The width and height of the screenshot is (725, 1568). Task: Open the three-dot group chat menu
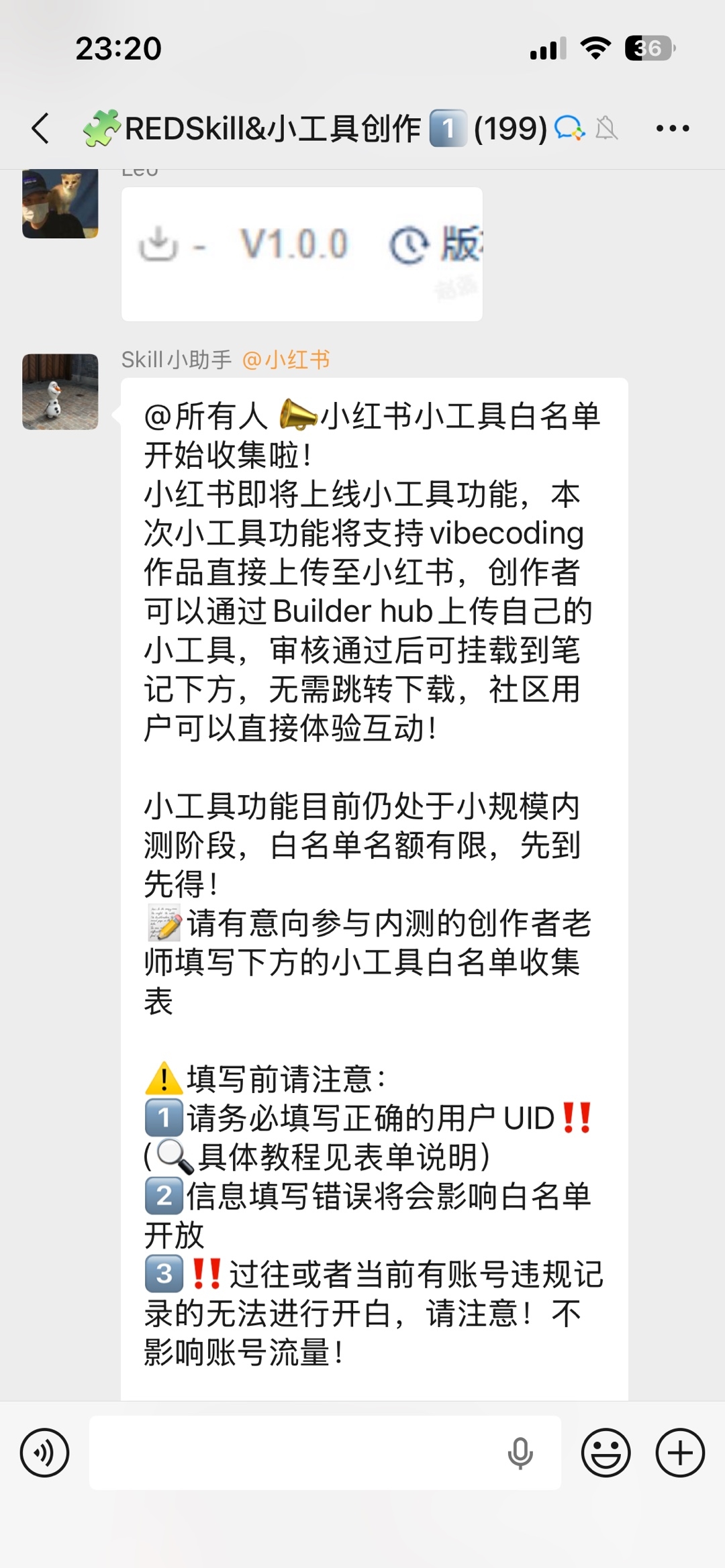pos(673,128)
